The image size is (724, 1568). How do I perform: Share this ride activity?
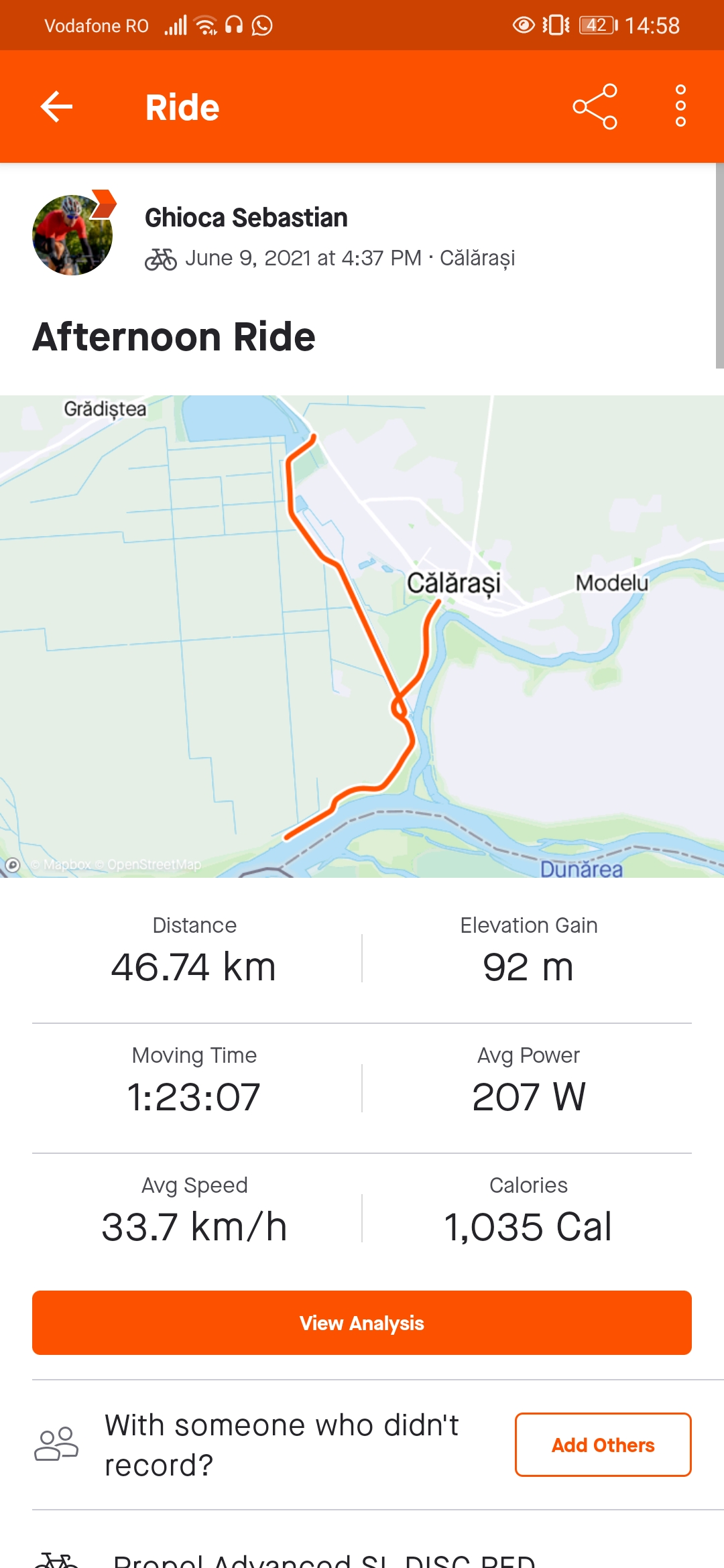[595, 107]
